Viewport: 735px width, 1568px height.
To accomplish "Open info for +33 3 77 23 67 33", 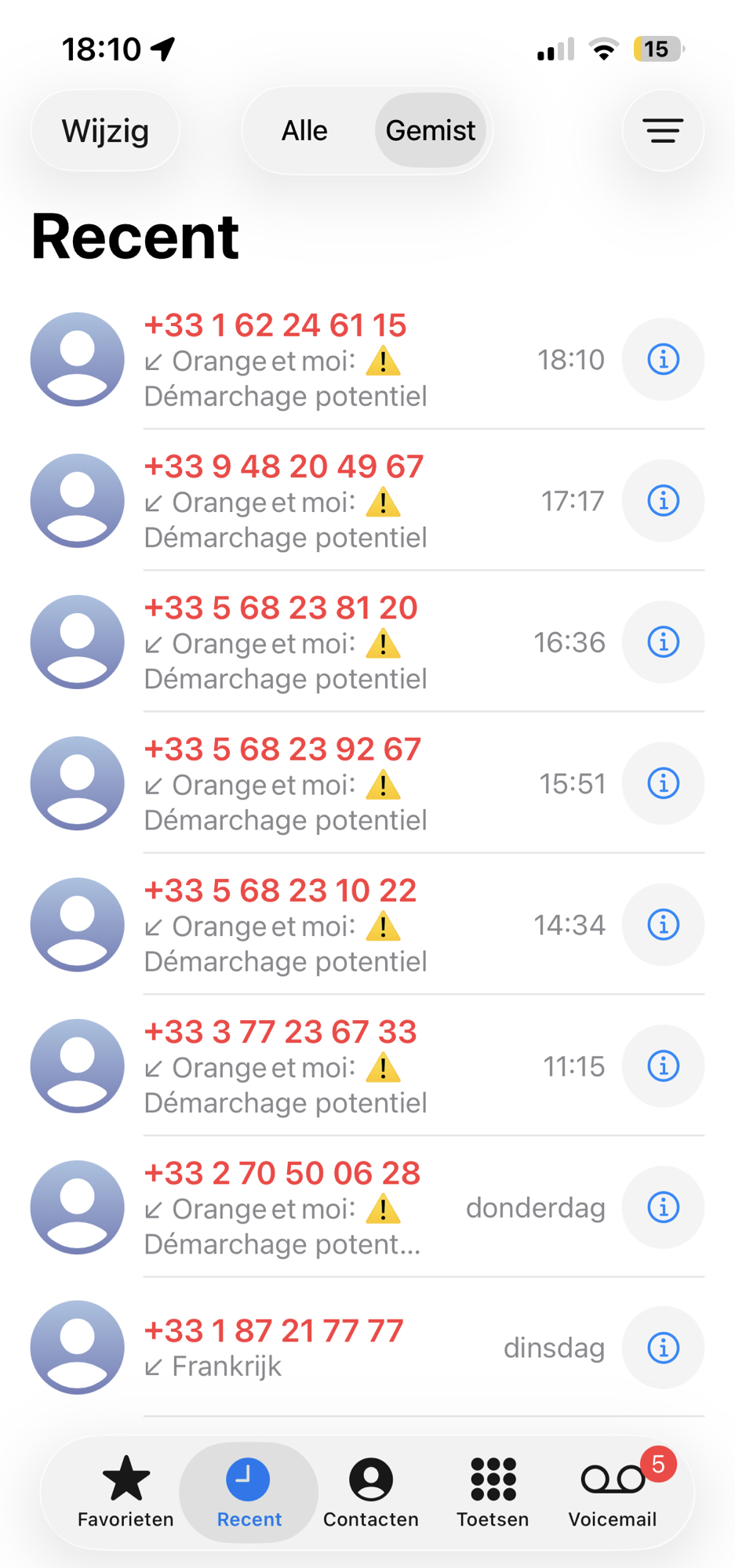I will tap(663, 1065).
